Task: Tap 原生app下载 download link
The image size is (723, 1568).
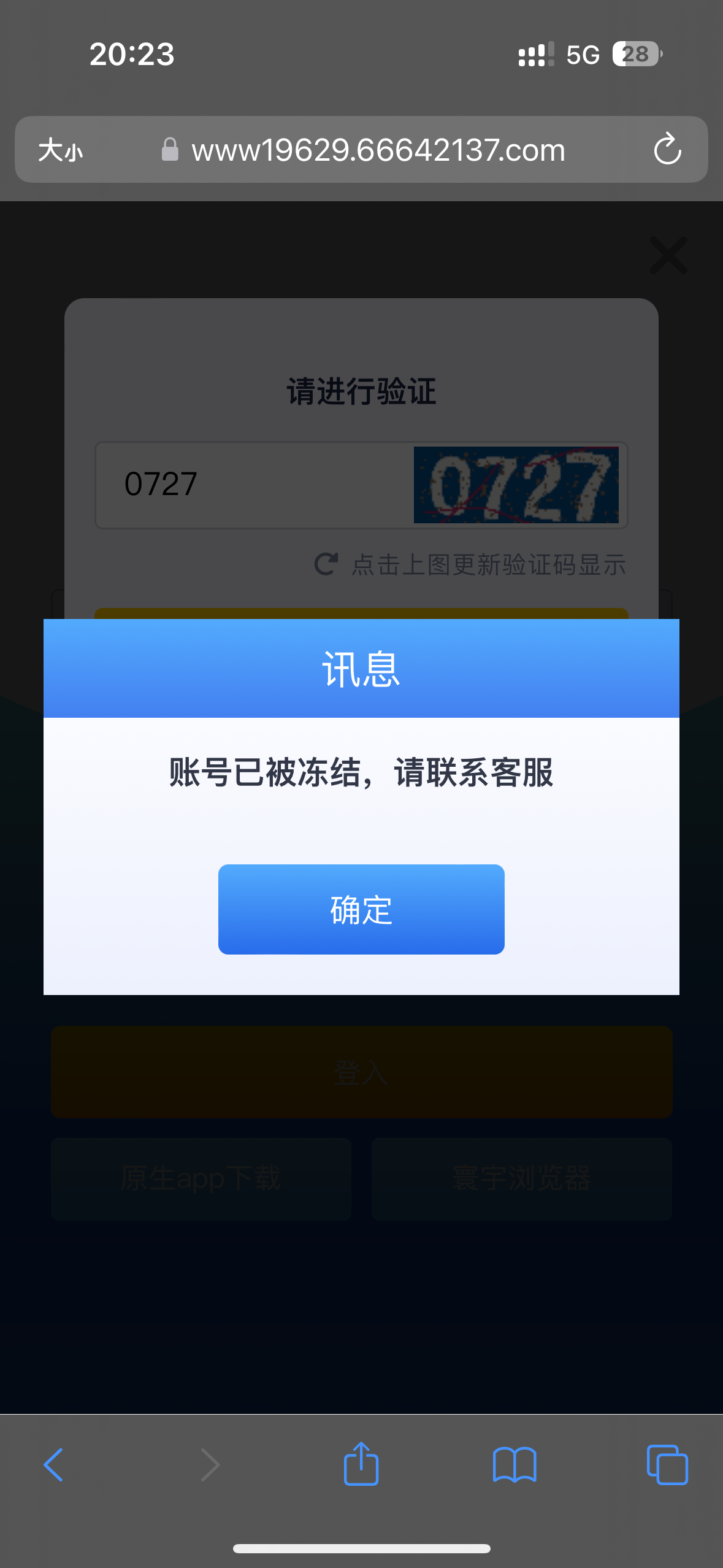Action: coord(201,1178)
